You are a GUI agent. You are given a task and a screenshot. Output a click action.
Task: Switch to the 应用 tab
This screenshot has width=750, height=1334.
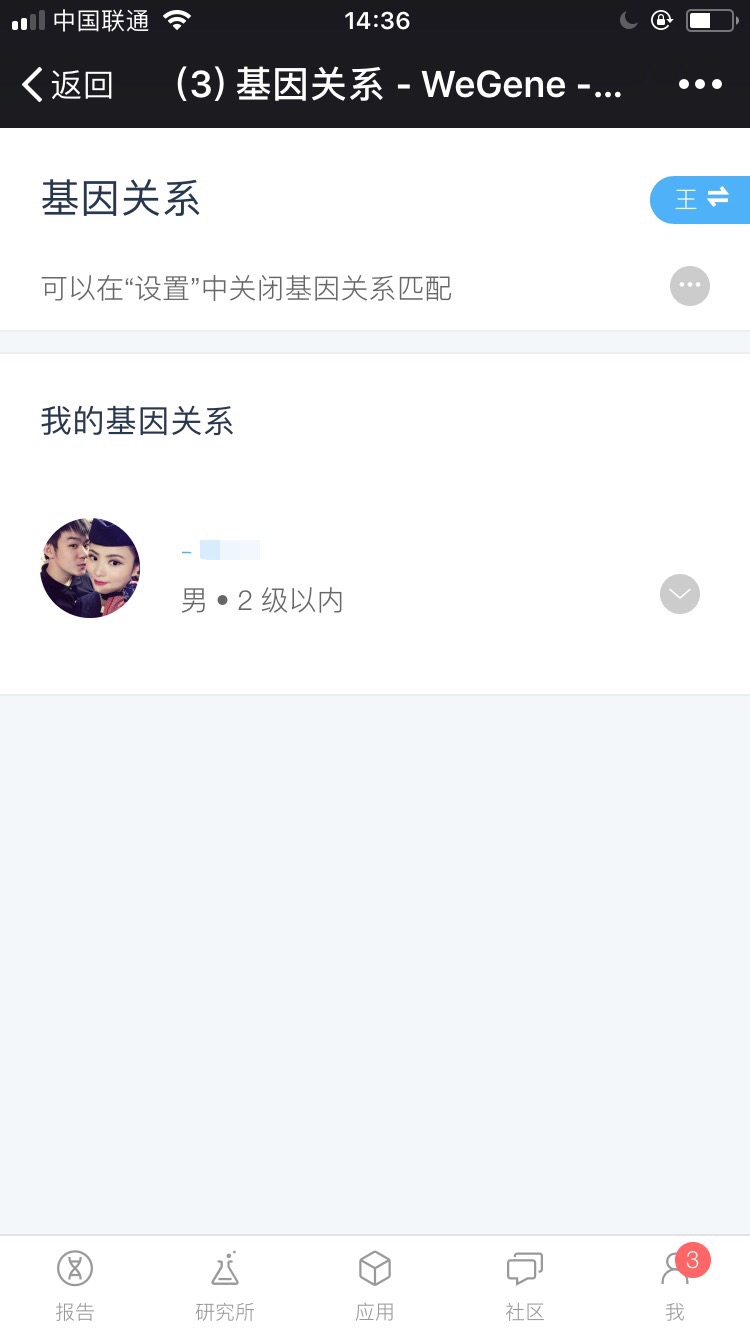tap(375, 1285)
